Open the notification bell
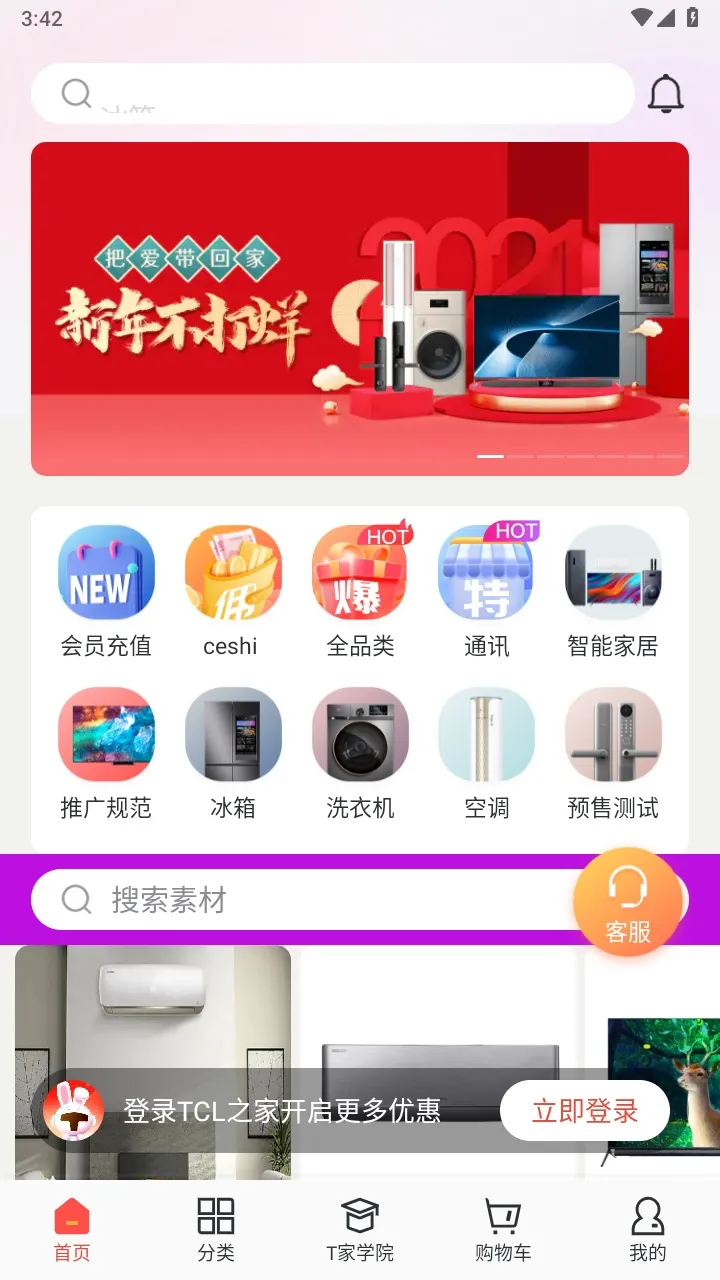 tap(667, 93)
